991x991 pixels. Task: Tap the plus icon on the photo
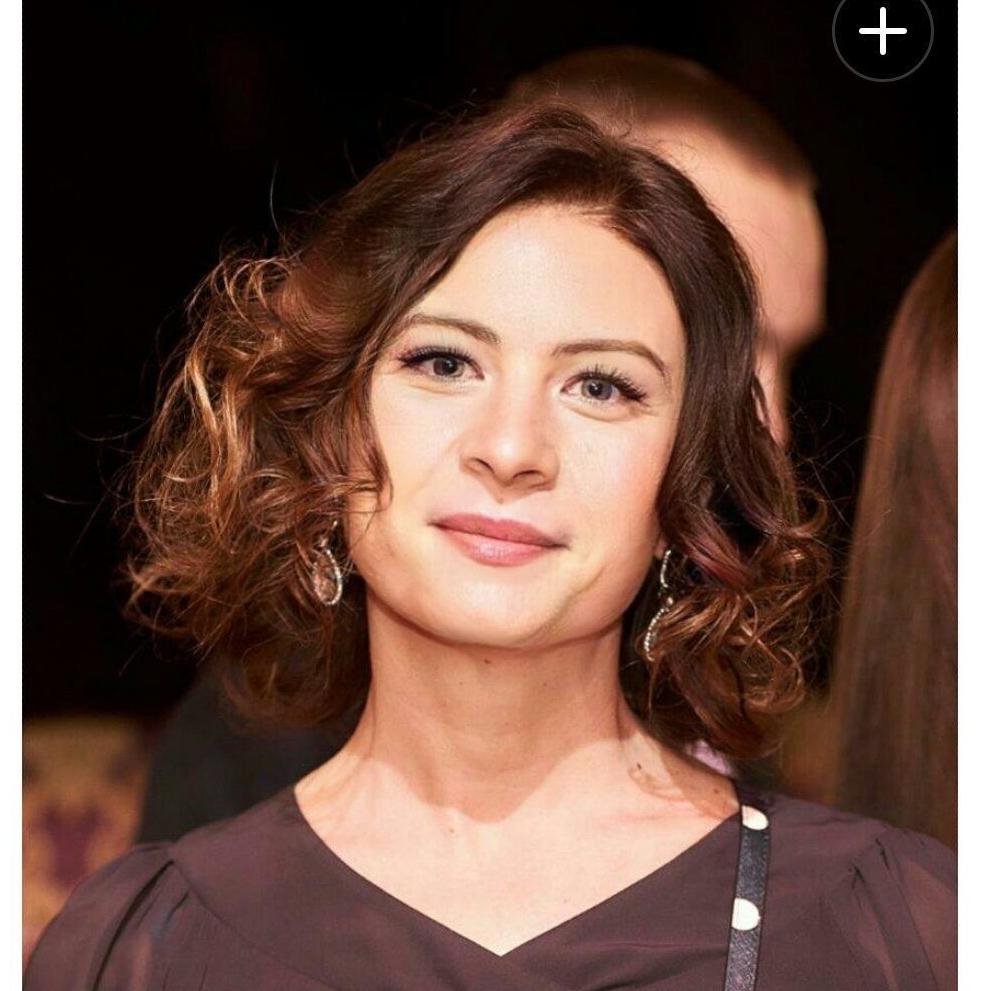coord(882,32)
